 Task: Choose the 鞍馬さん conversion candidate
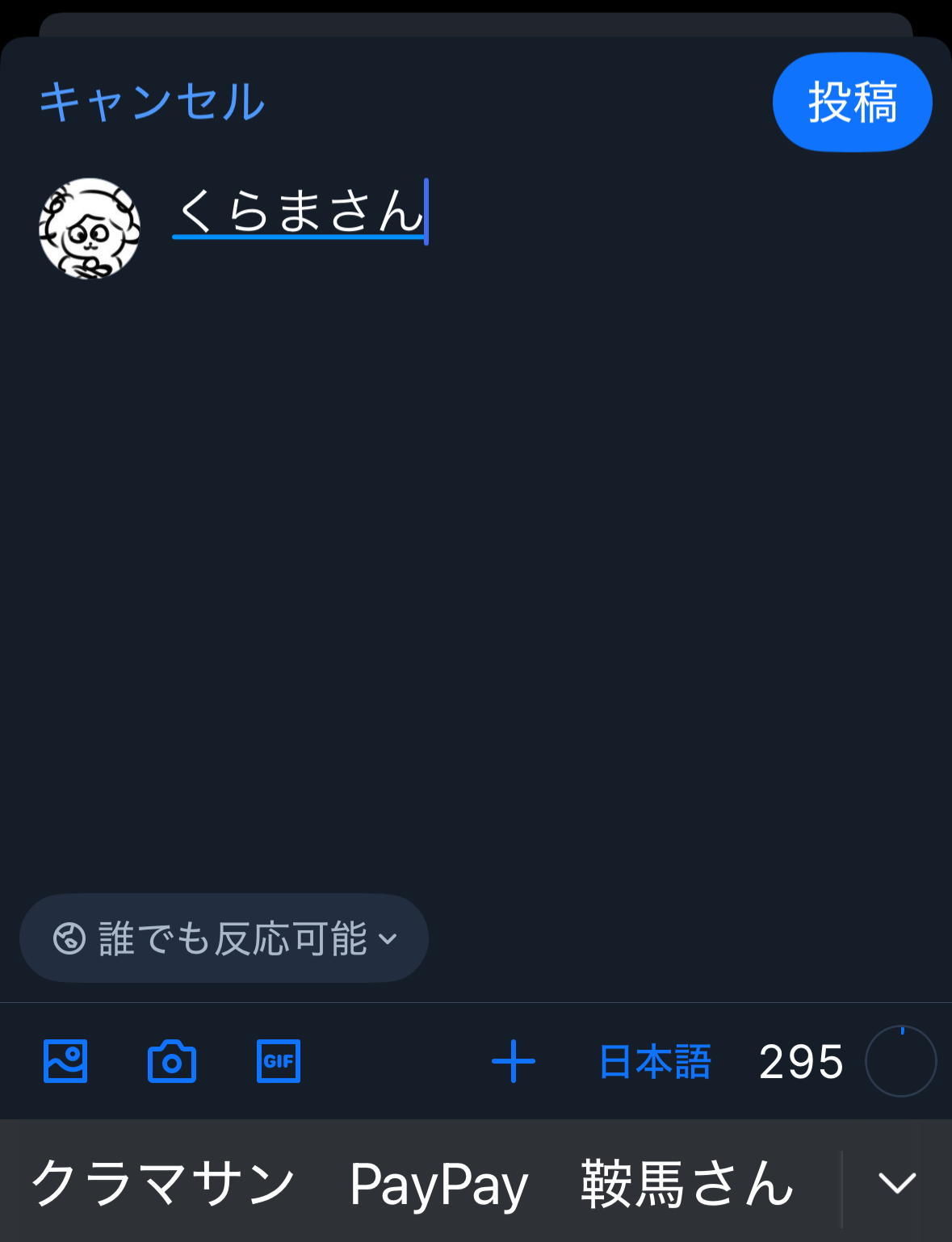point(687,1184)
